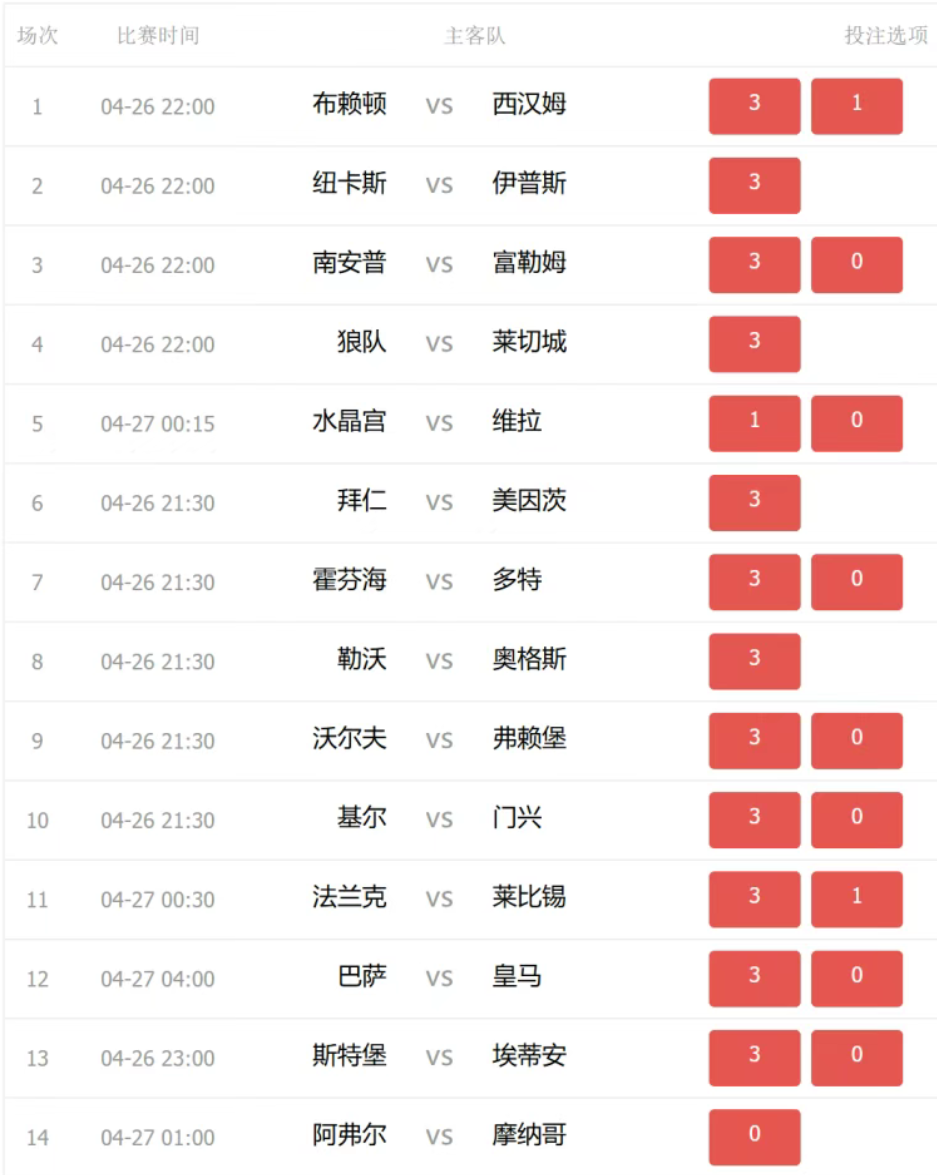The image size is (937, 1175).
Task: Choose option 3 for 基尔 vs 门兴
Action: (x=754, y=820)
